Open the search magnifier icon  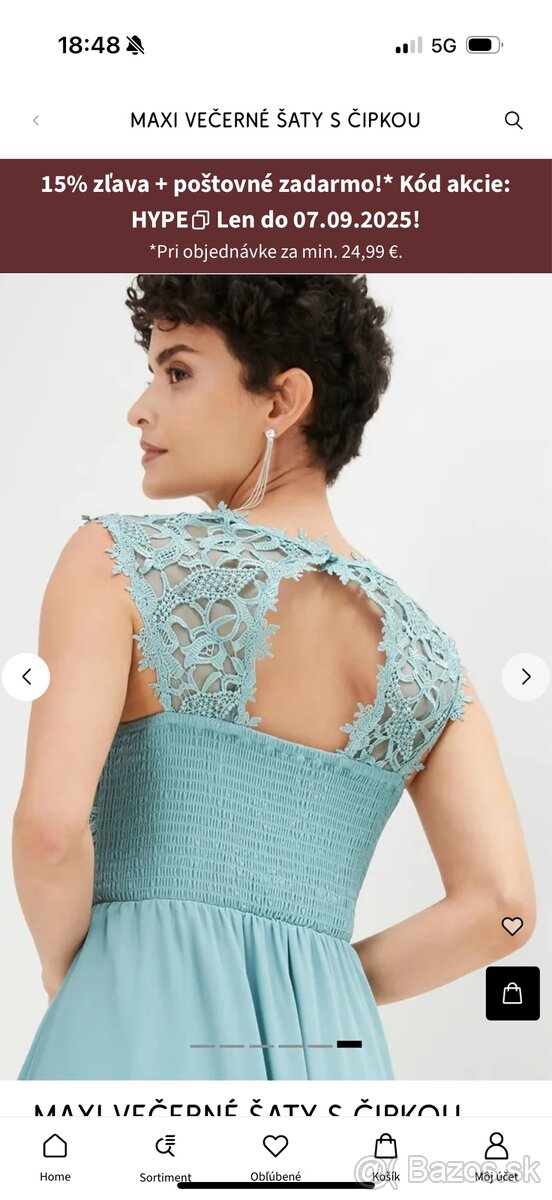pyautogui.click(x=513, y=121)
